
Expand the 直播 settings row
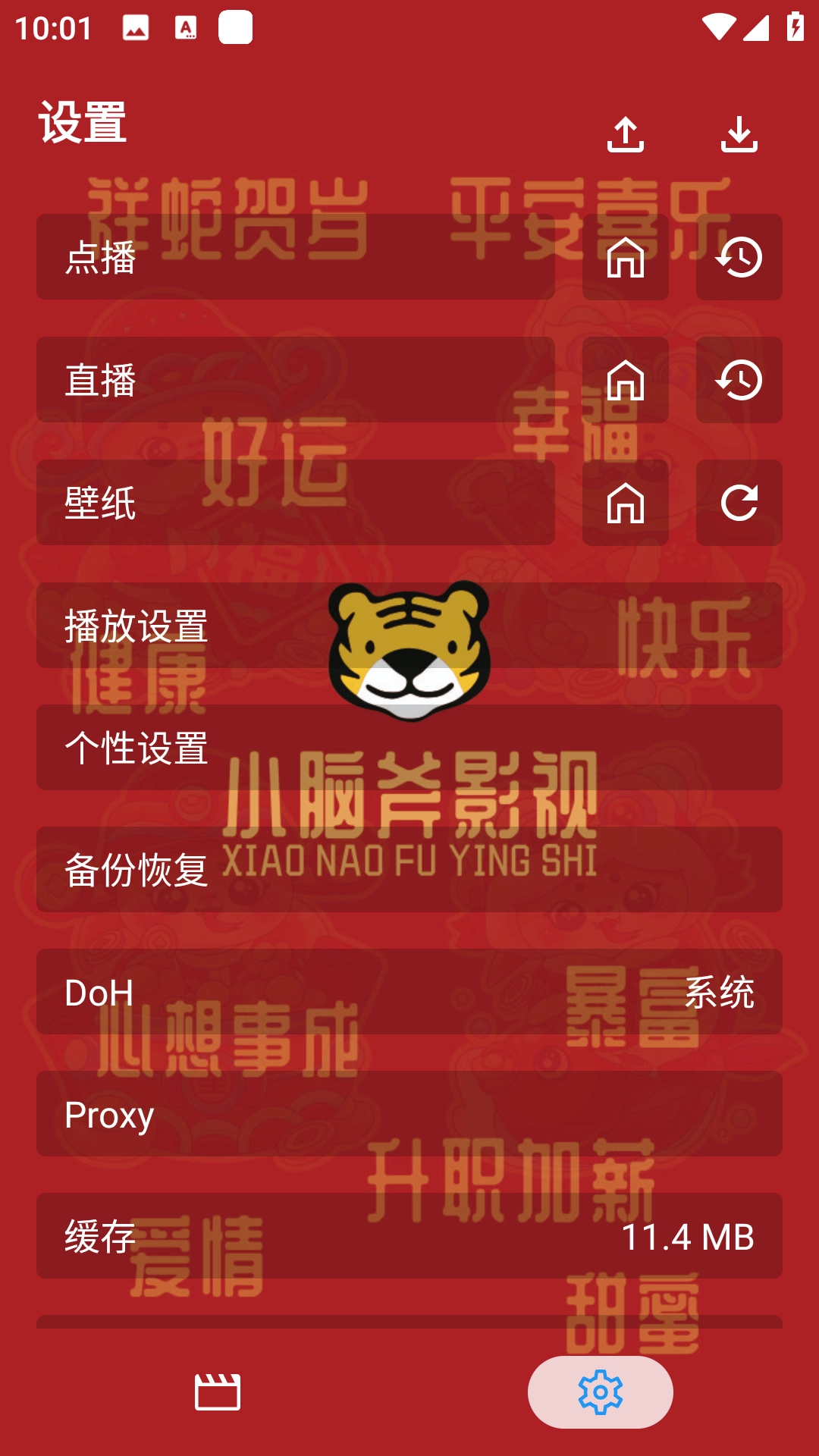click(303, 384)
